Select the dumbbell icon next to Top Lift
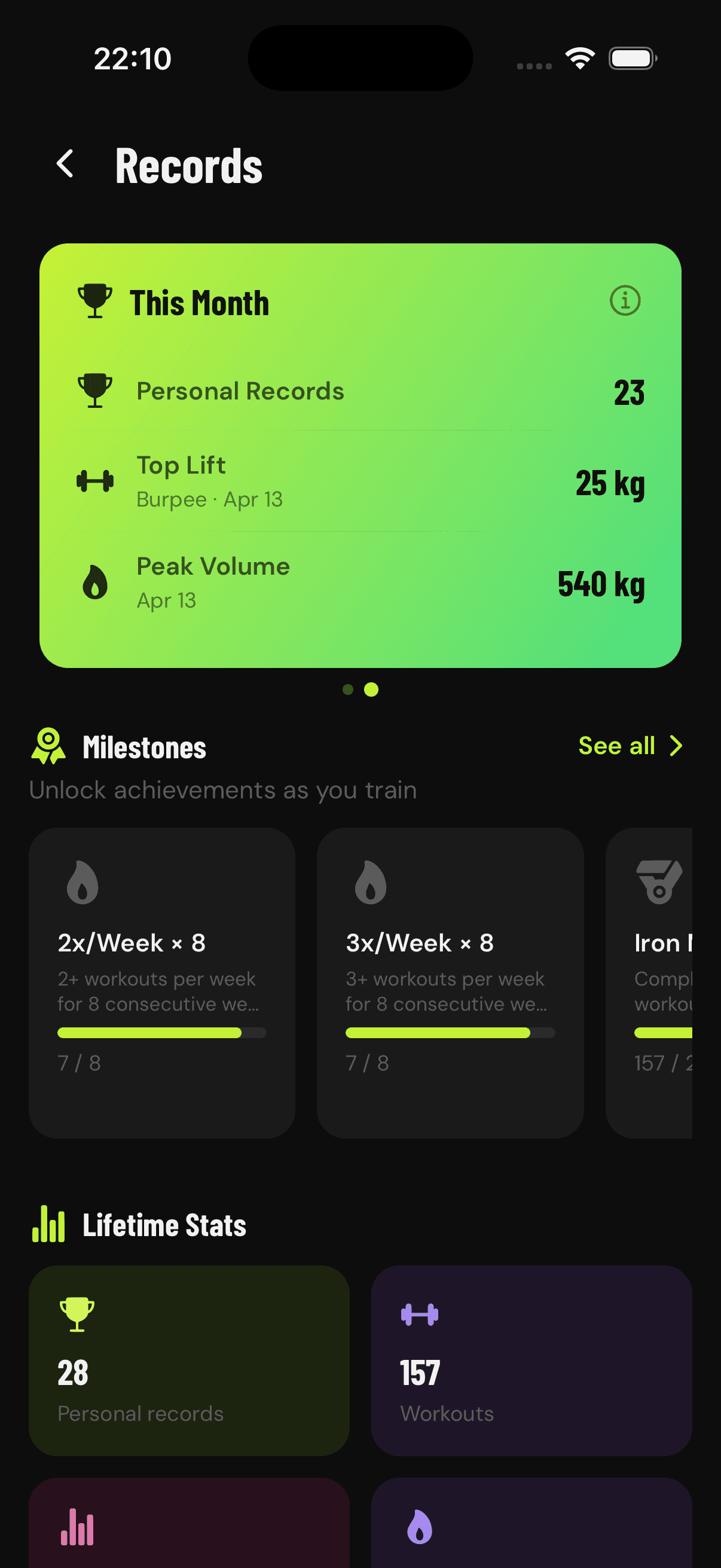The height and width of the screenshot is (1568, 721). tap(96, 480)
